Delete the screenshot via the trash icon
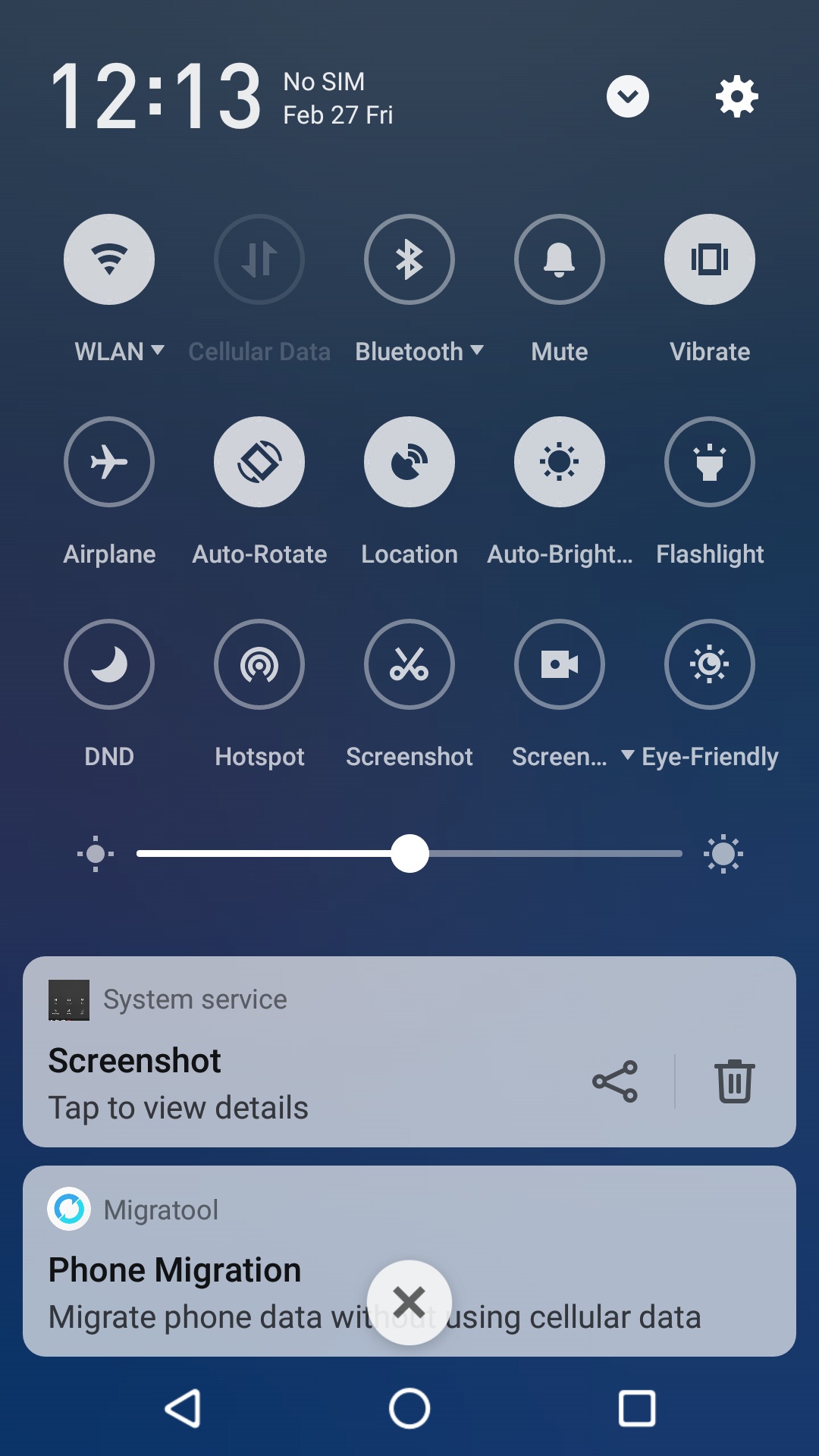The image size is (819, 1456). coord(734,1081)
